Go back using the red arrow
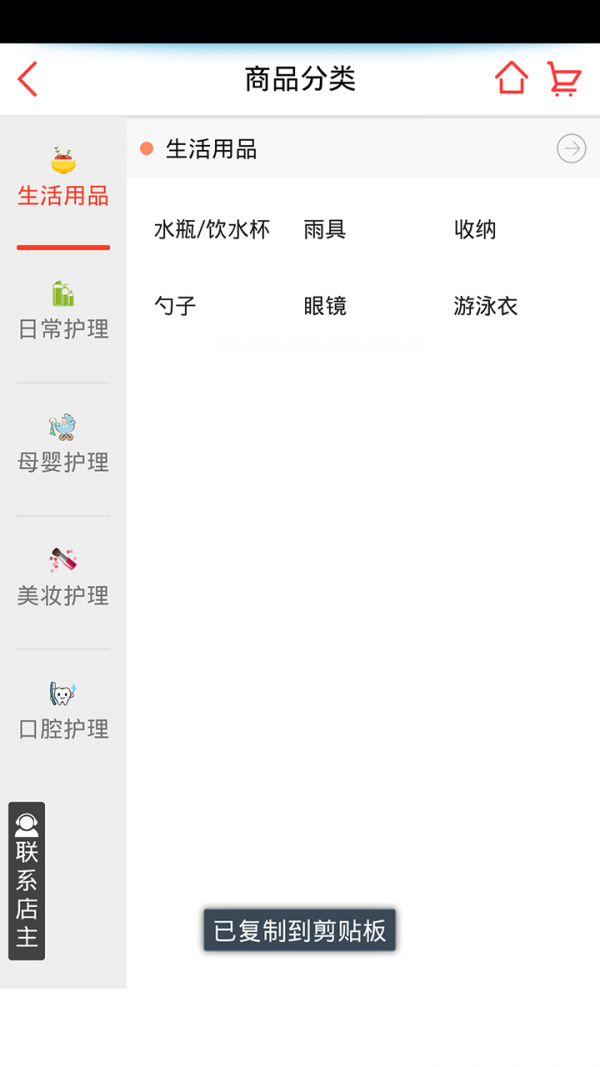This screenshot has height=1067, width=600. point(28,79)
